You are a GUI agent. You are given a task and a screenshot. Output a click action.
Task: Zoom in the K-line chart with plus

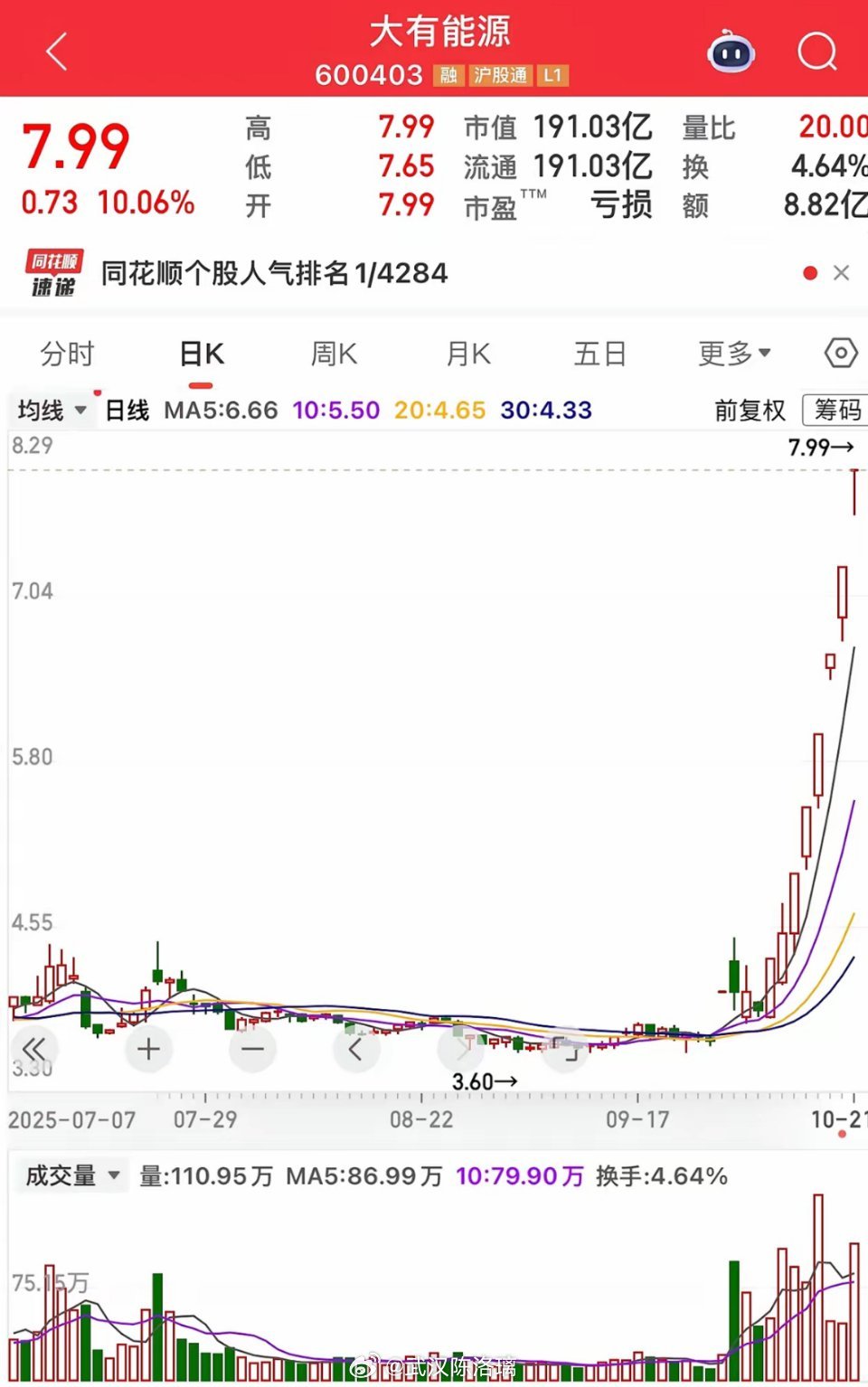tap(148, 1050)
